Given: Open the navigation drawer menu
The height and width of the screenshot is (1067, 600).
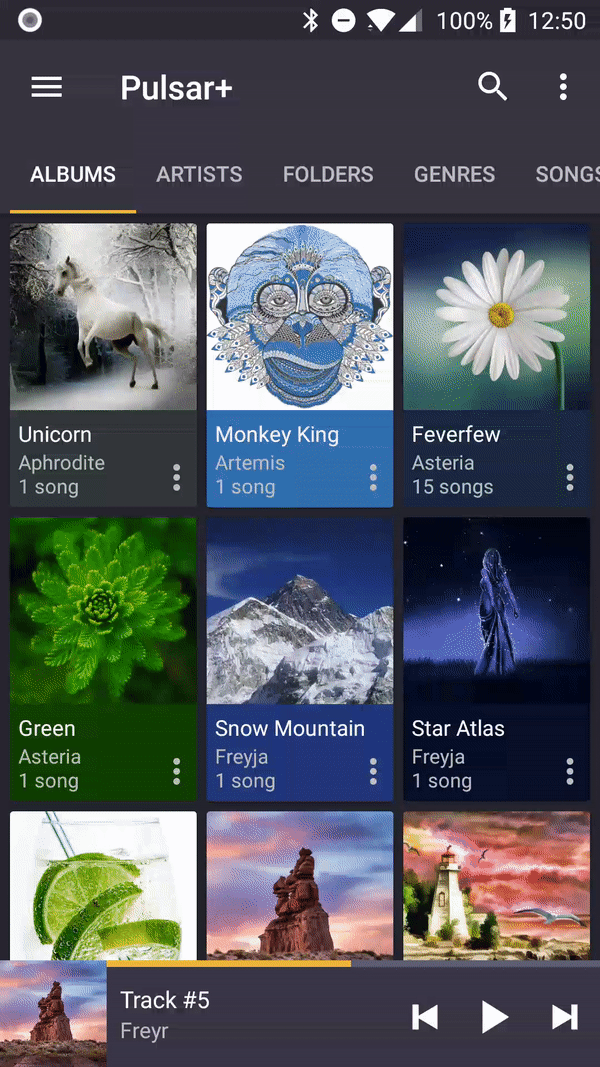Looking at the screenshot, I should (46, 87).
